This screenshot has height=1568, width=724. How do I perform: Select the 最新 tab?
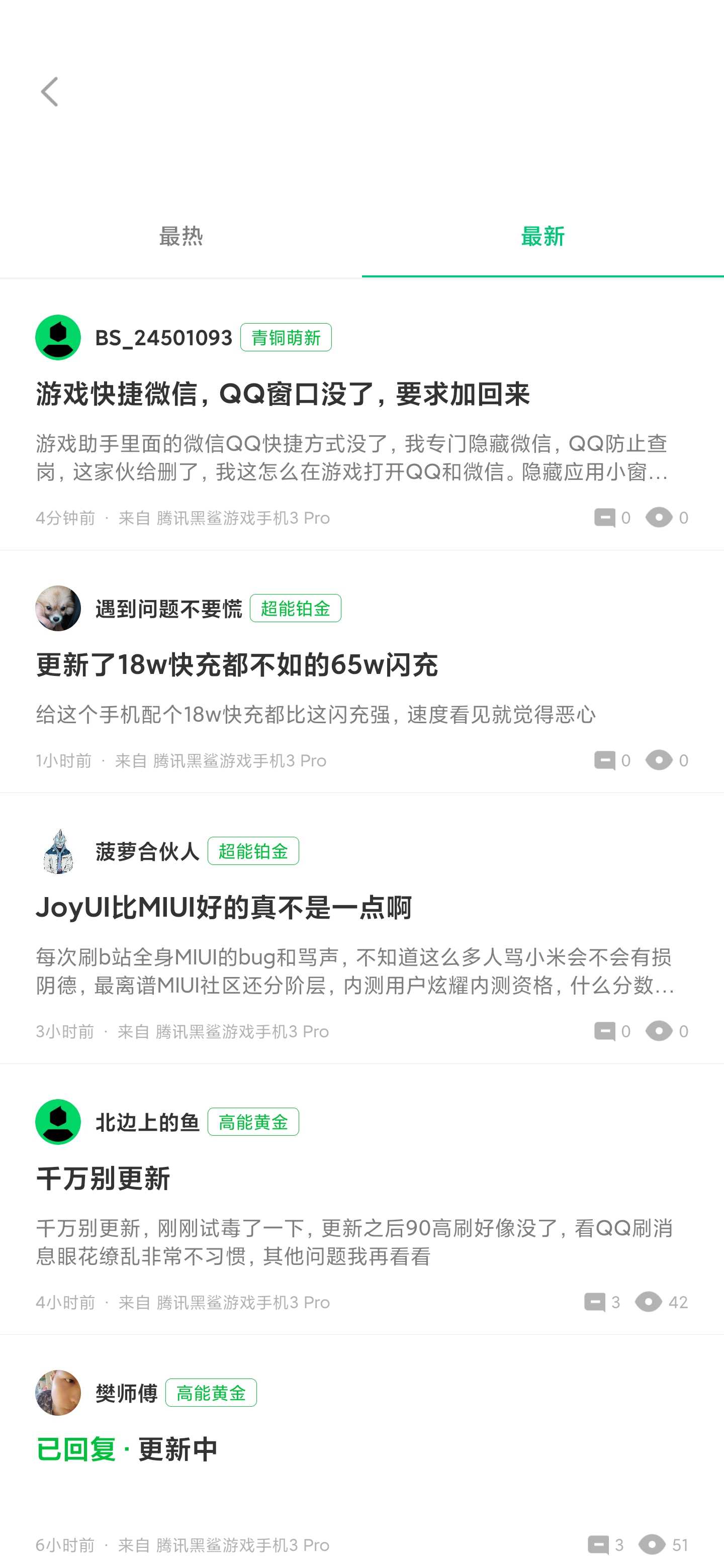click(x=542, y=236)
